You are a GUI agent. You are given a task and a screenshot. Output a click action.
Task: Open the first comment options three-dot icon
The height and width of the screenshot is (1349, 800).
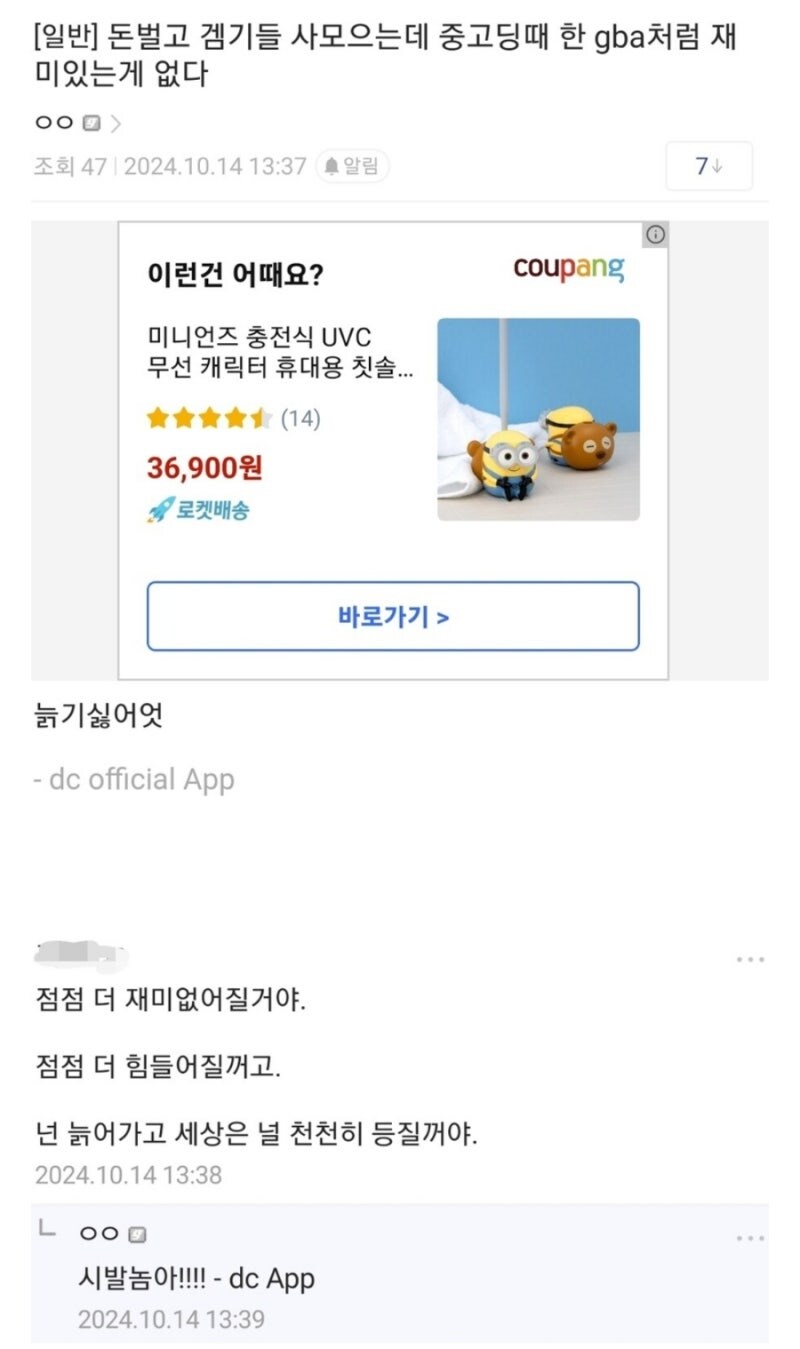[749, 959]
